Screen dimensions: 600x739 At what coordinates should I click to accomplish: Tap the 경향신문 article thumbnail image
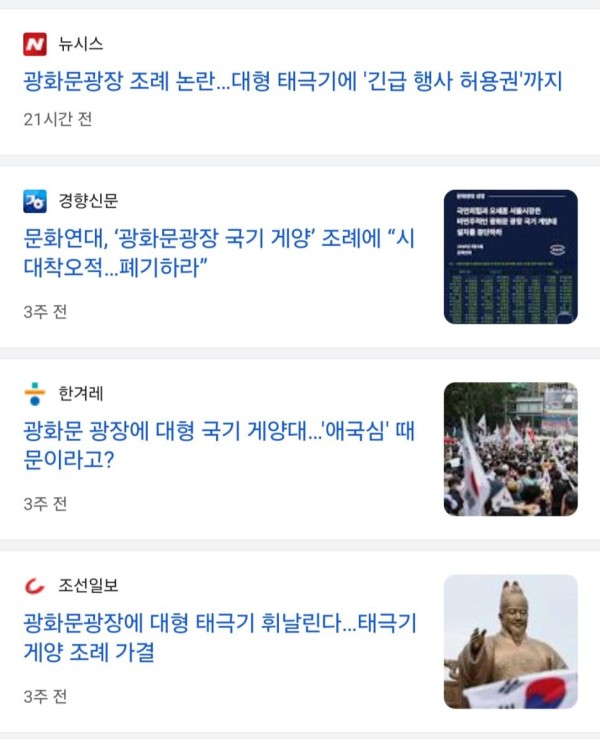click(510, 257)
